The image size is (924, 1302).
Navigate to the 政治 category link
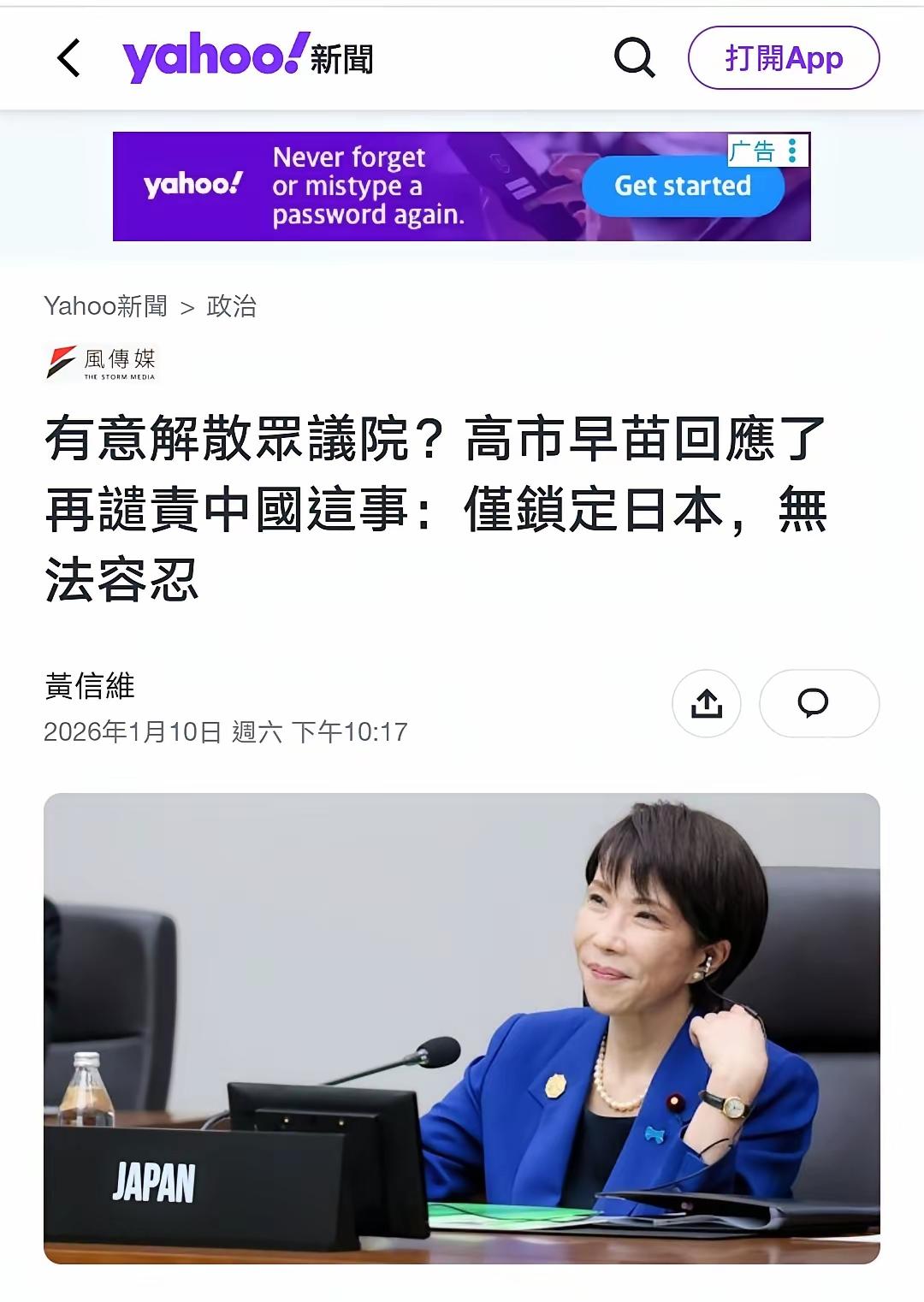pos(232,307)
